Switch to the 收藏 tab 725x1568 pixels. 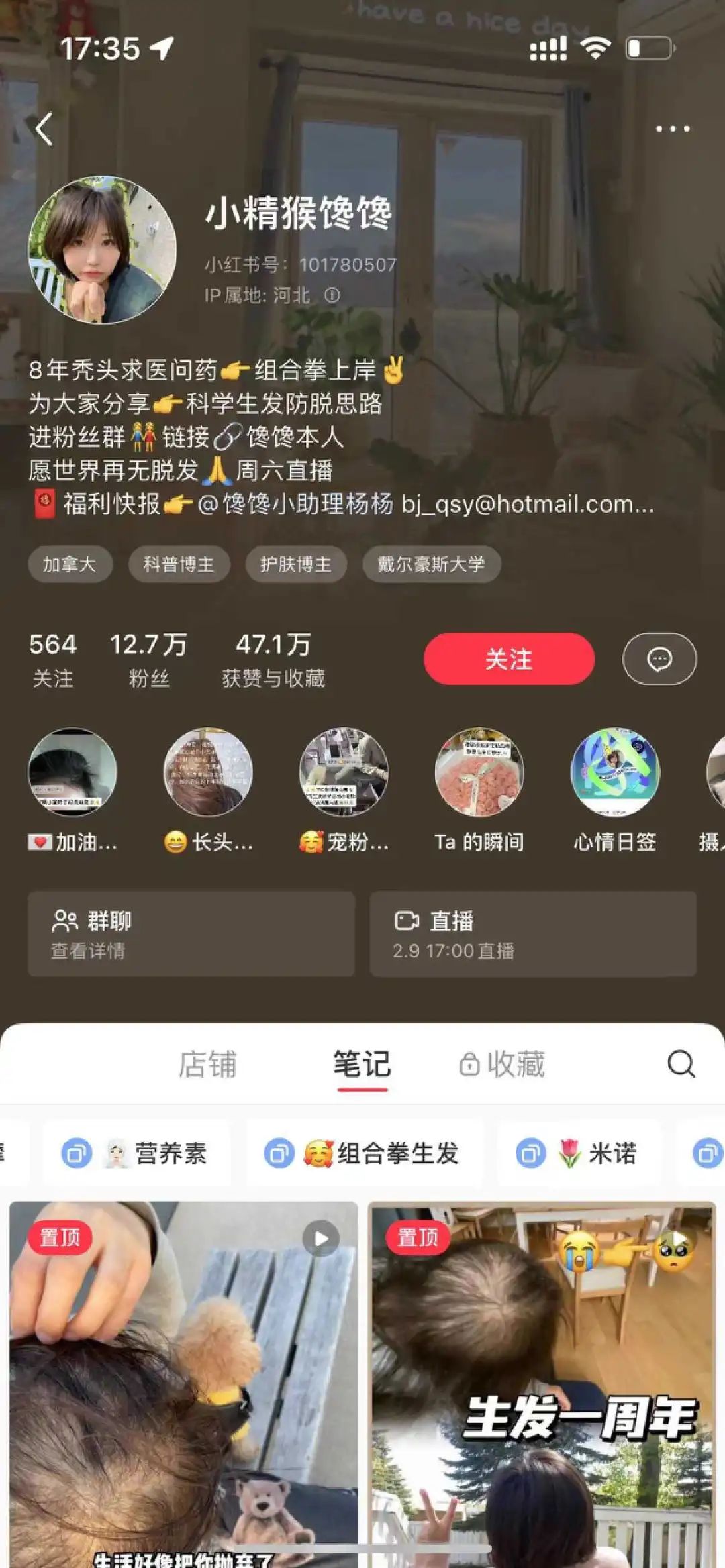[x=502, y=1064]
